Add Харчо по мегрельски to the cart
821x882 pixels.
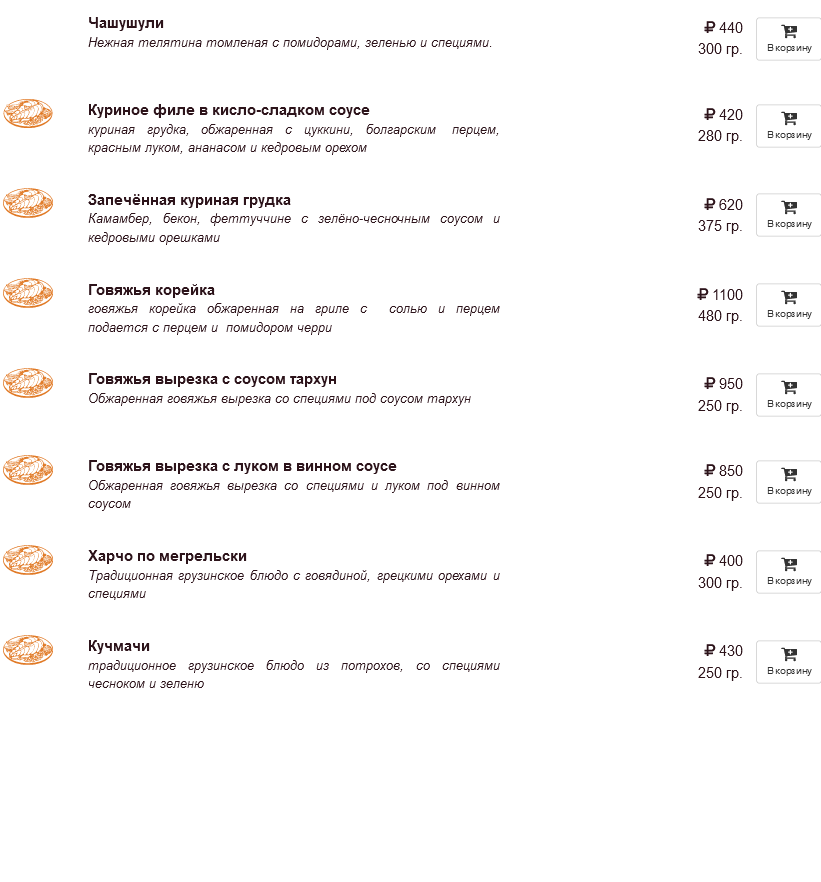(788, 572)
